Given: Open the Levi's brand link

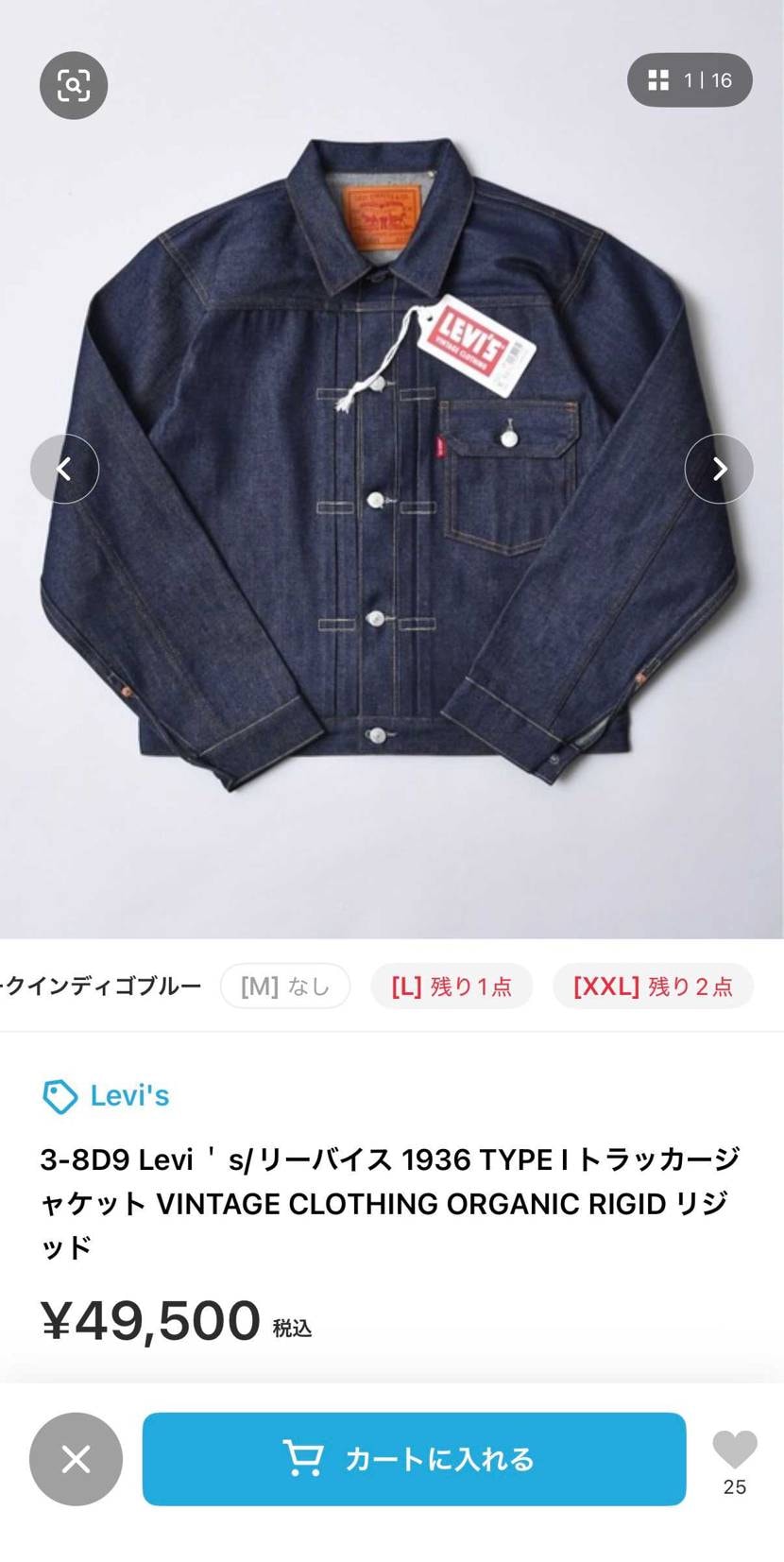Looking at the screenshot, I should pos(106,1096).
